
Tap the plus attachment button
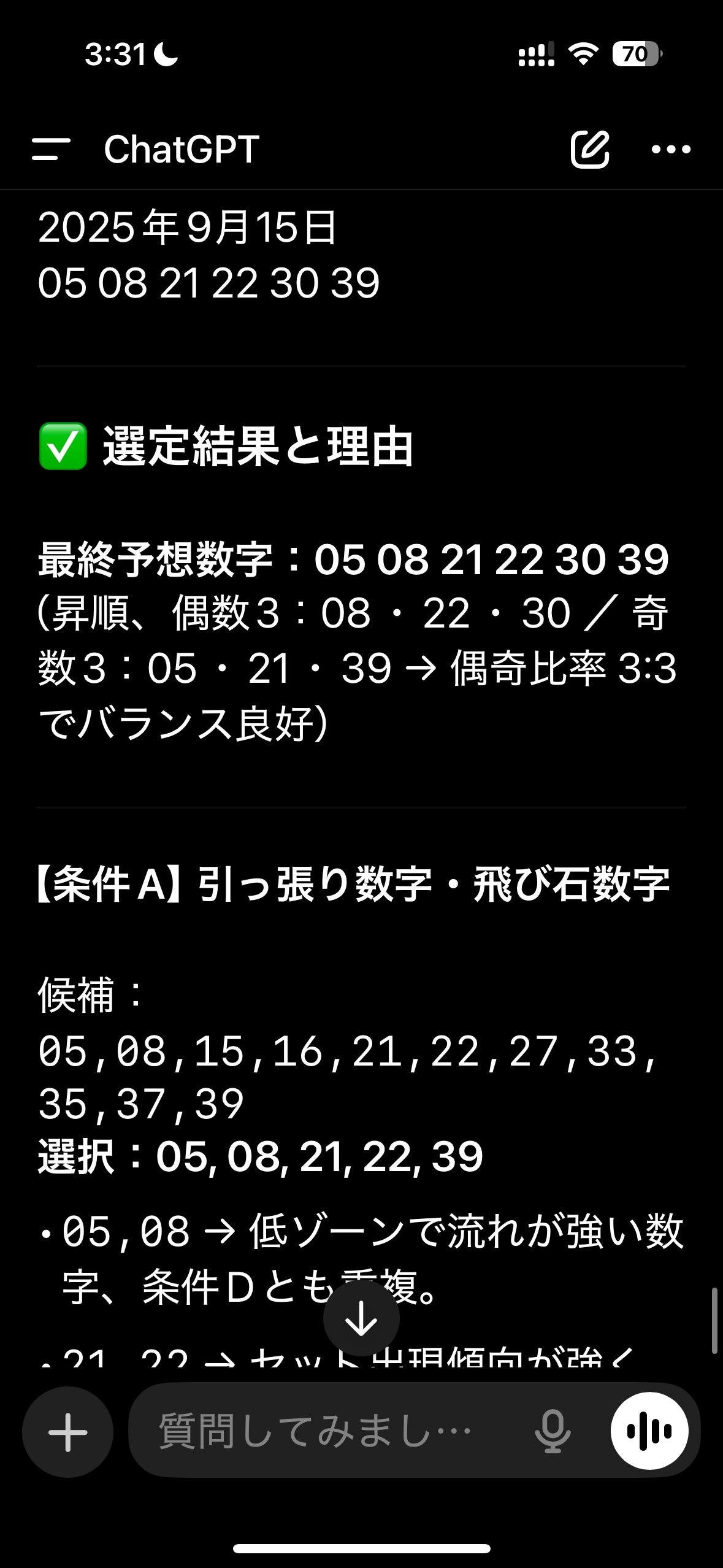68,1432
